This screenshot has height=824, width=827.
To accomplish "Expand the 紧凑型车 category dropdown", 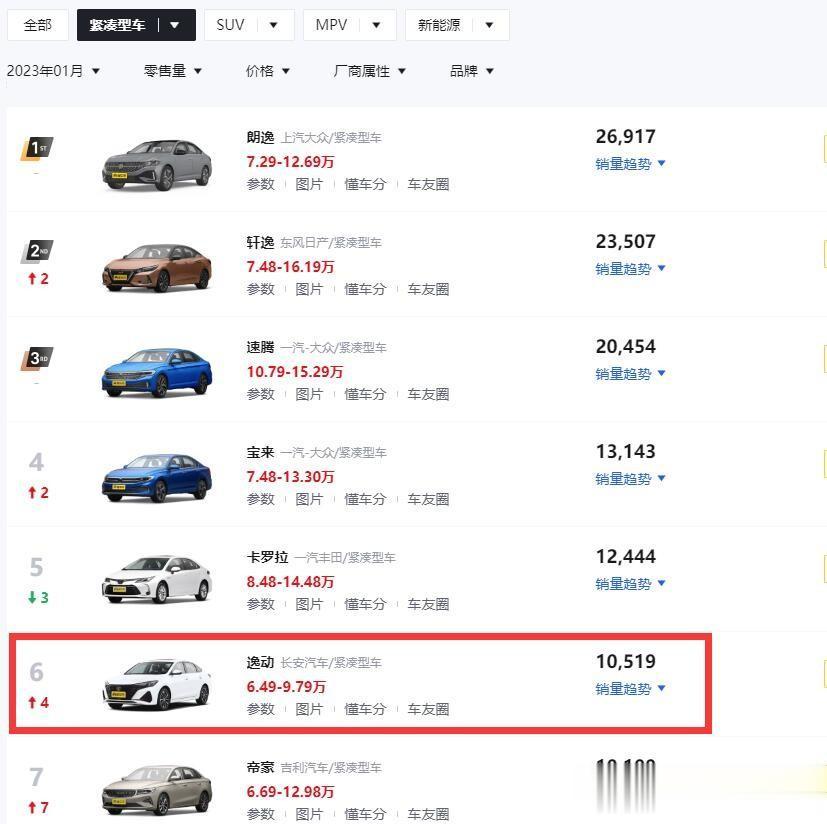I will (x=175, y=25).
